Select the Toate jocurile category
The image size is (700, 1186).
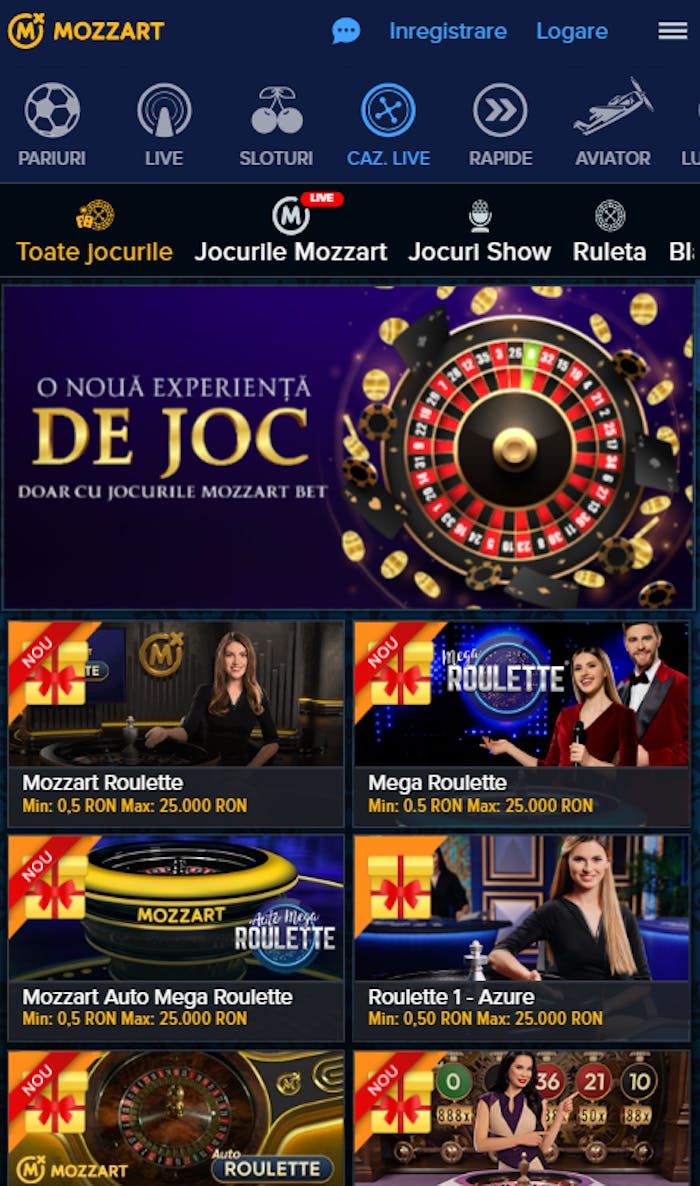[95, 233]
